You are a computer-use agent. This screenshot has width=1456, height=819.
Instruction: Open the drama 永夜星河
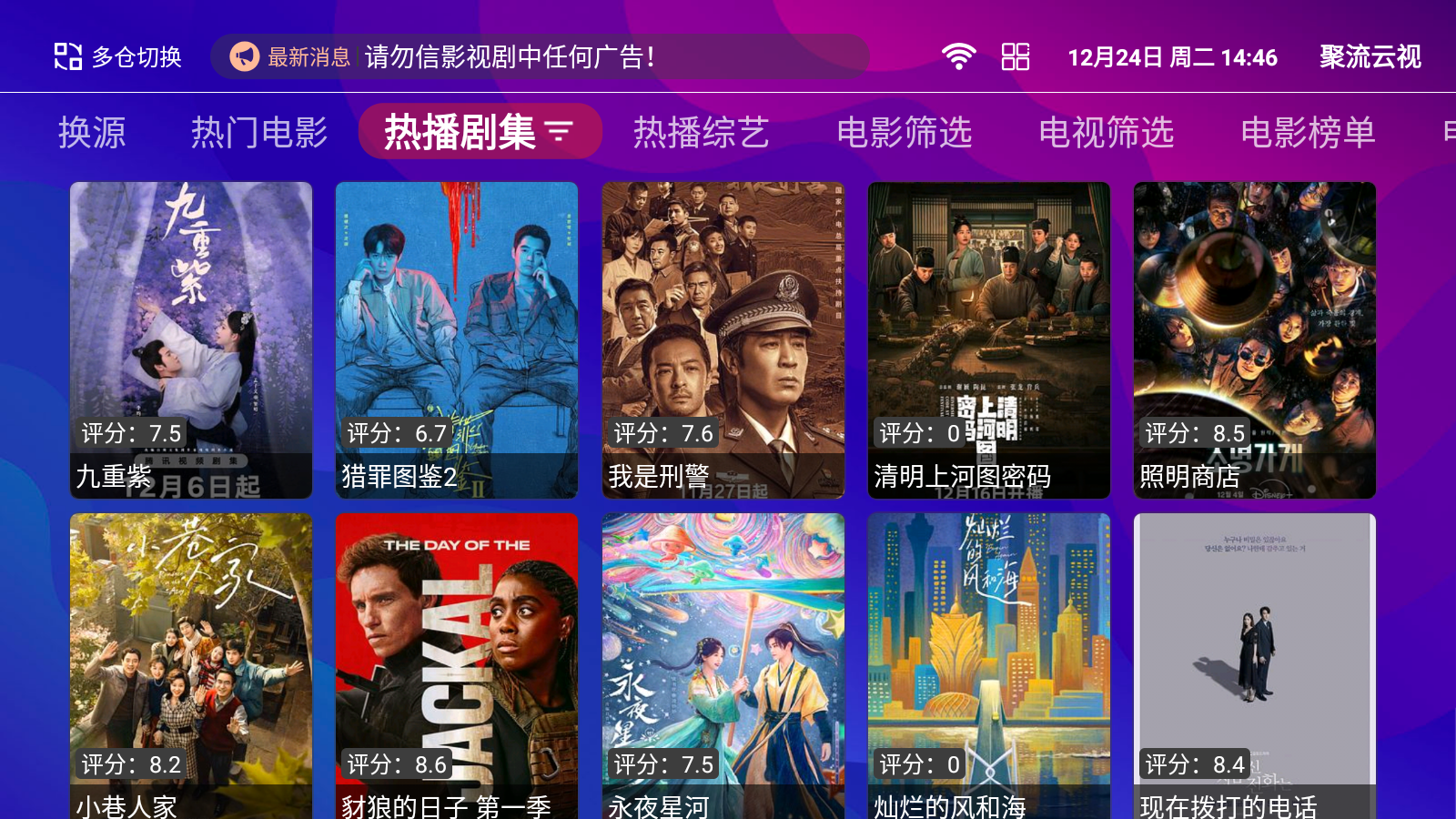point(723,666)
